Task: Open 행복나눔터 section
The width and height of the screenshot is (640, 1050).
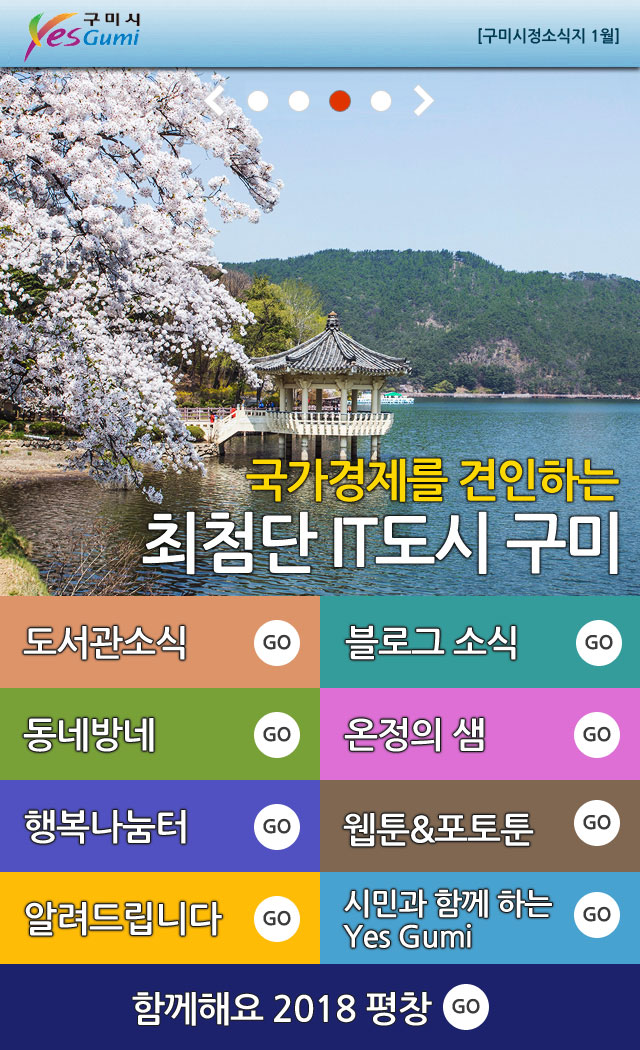Action: 160,826
